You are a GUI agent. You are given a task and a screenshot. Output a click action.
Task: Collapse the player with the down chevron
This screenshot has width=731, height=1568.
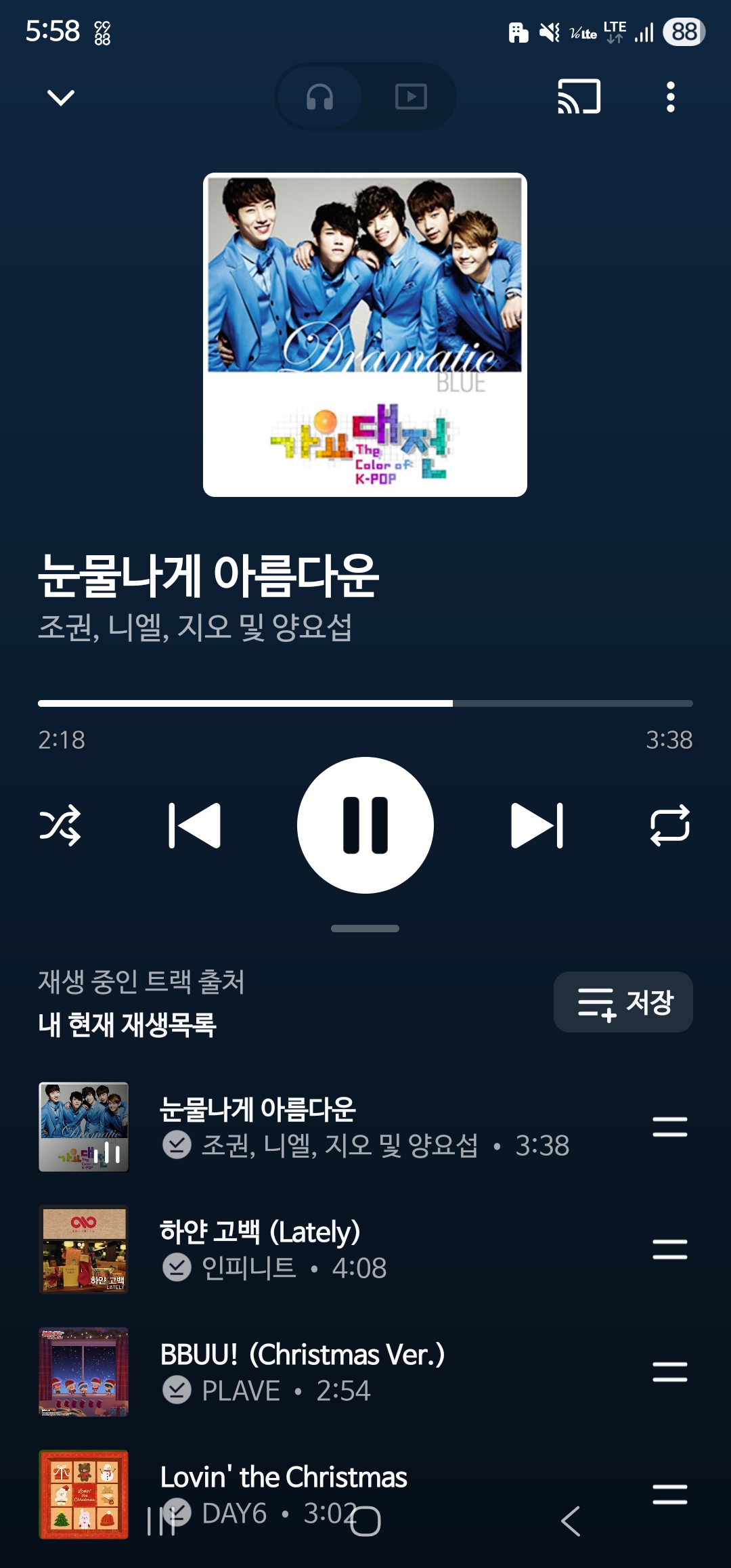pos(60,97)
